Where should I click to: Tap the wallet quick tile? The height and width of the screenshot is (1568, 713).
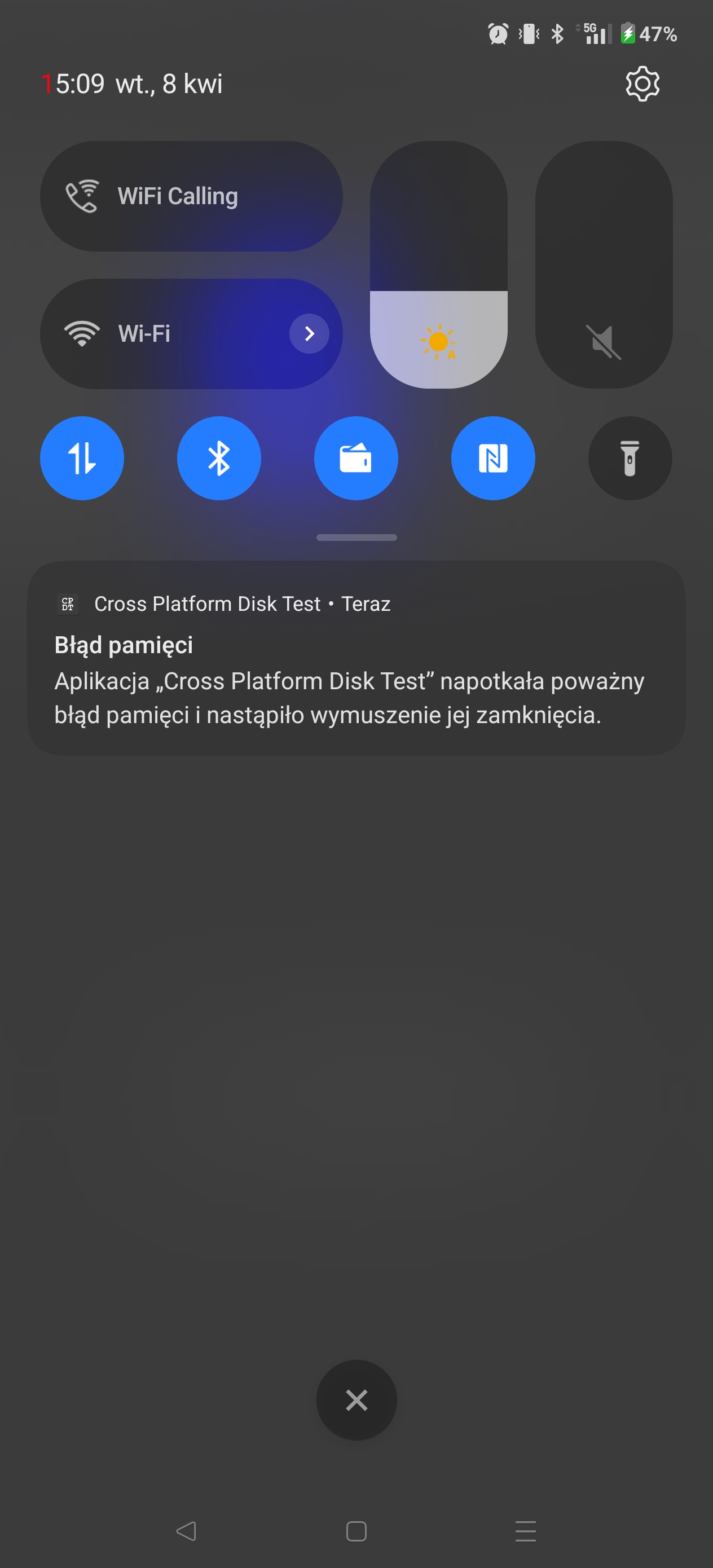pyautogui.click(x=356, y=459)
